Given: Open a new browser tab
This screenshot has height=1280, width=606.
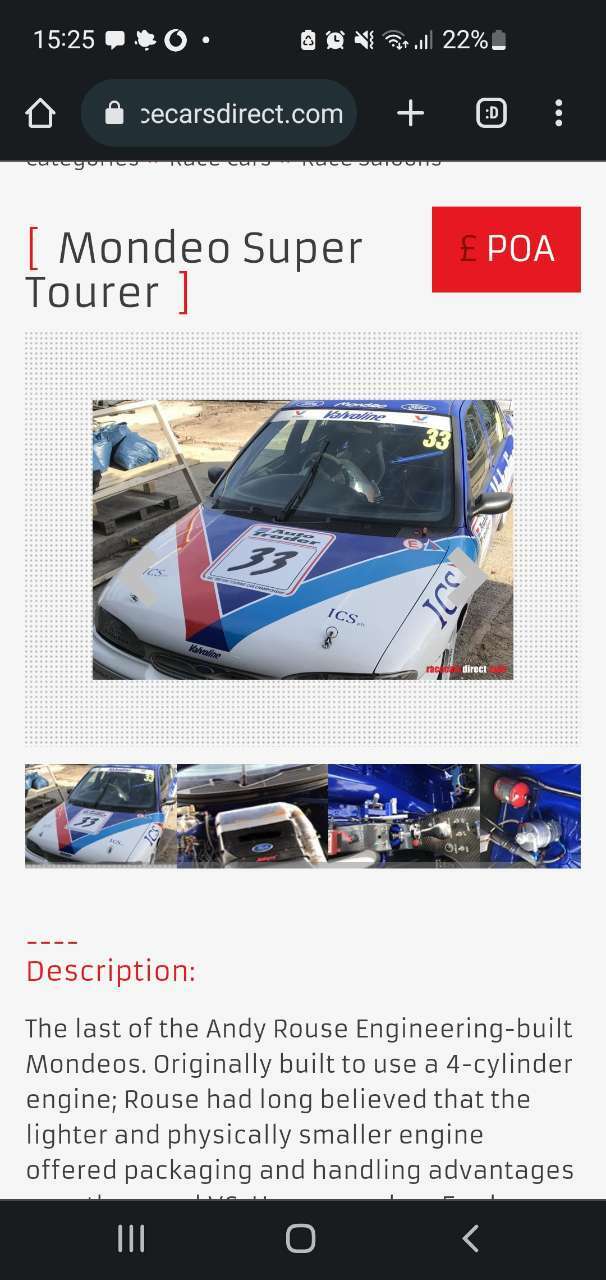Looking at the screenshot, I should 410,114.
